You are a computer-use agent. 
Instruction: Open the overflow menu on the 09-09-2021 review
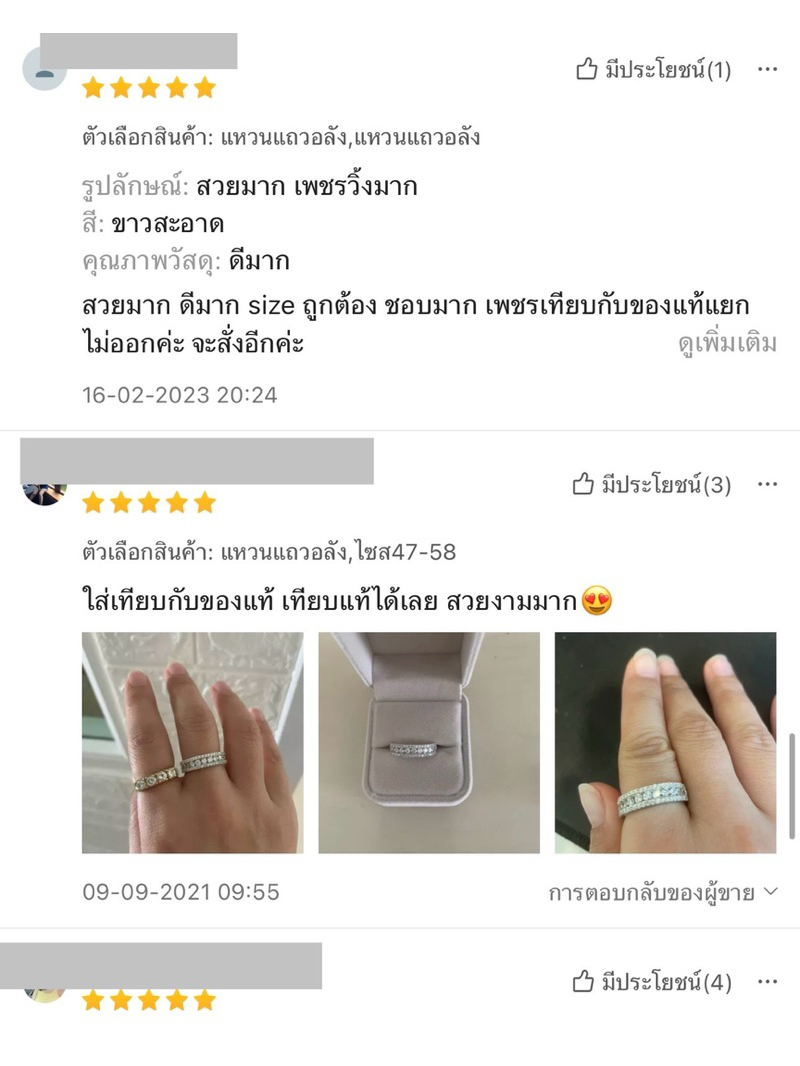(767, 485)
